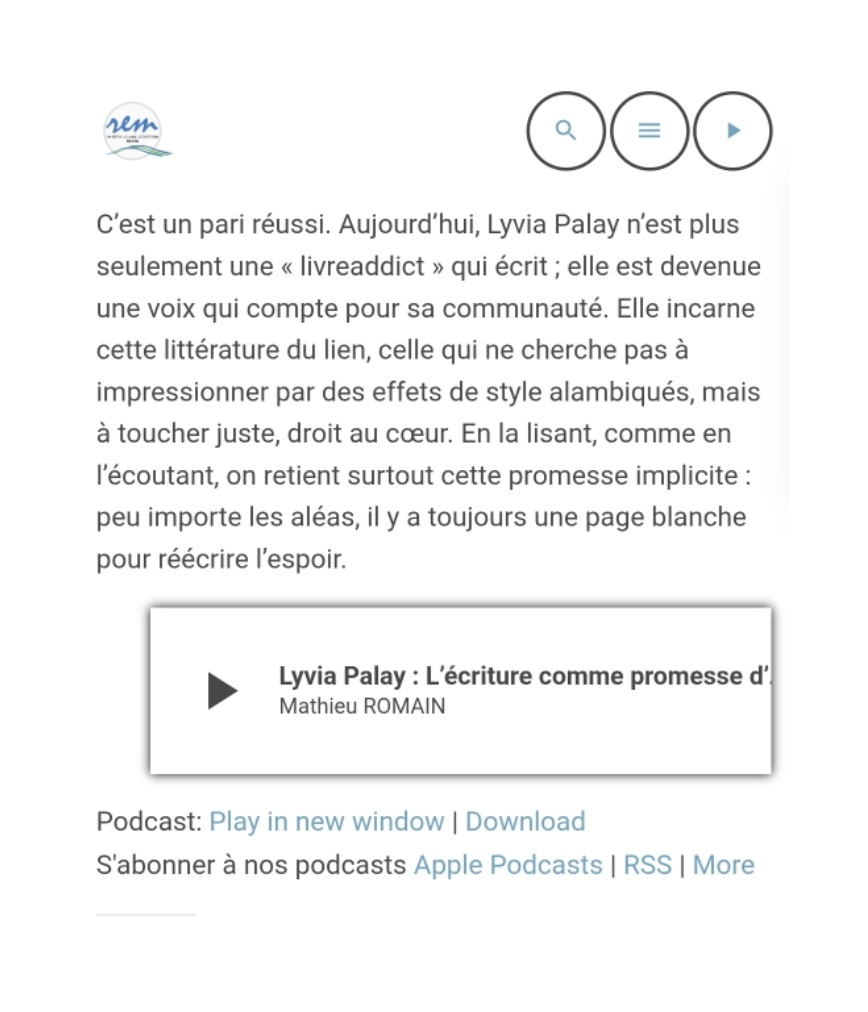Tap the round play button in the header
This screenshot has width=868, height=1012.
click(x=733, y=131)
